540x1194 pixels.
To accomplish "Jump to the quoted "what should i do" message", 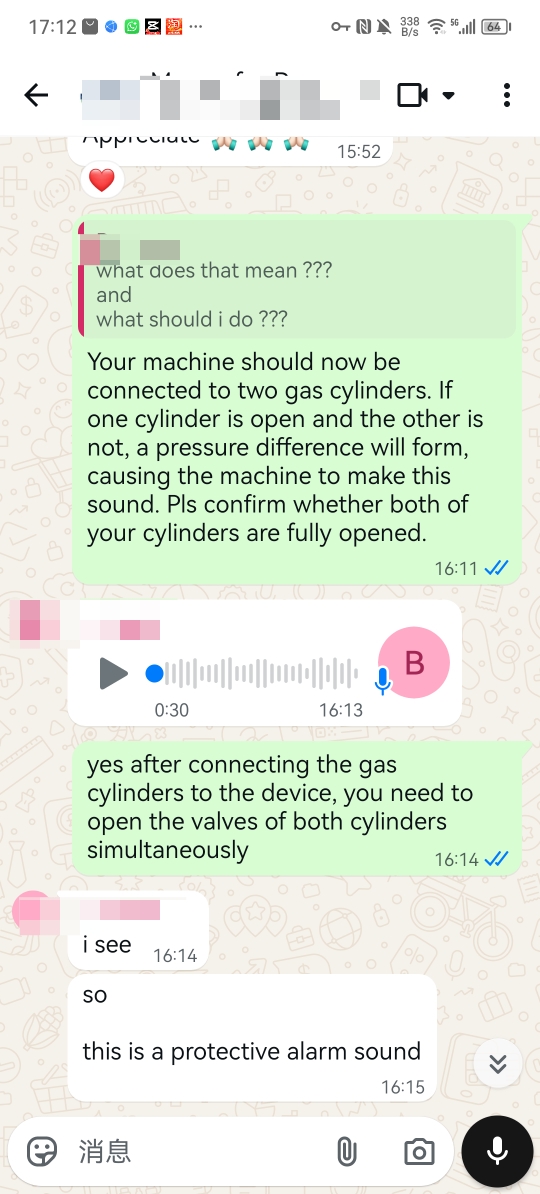I will (297, 279).
